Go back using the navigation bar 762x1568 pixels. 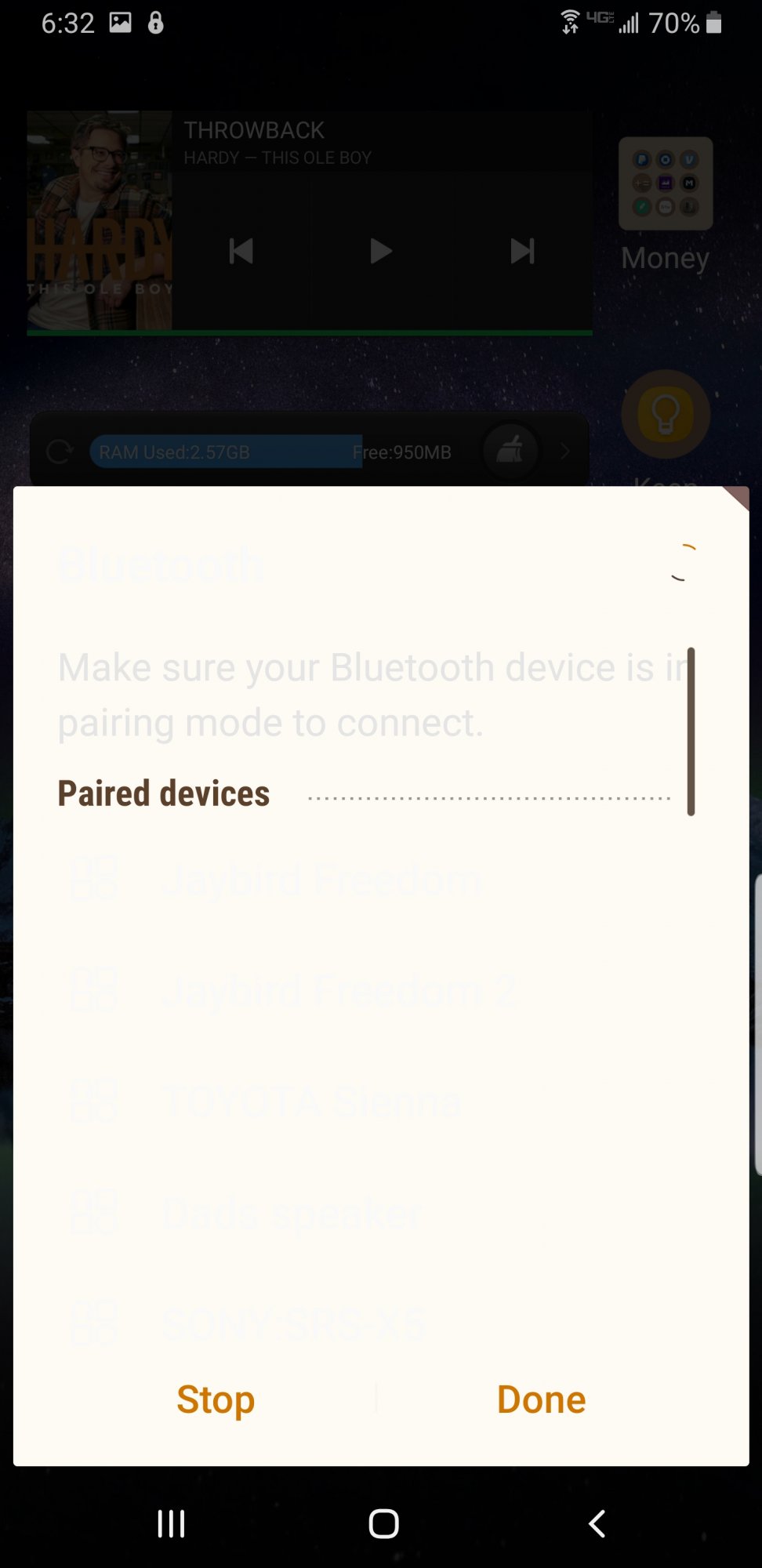tap(597, 1523)
